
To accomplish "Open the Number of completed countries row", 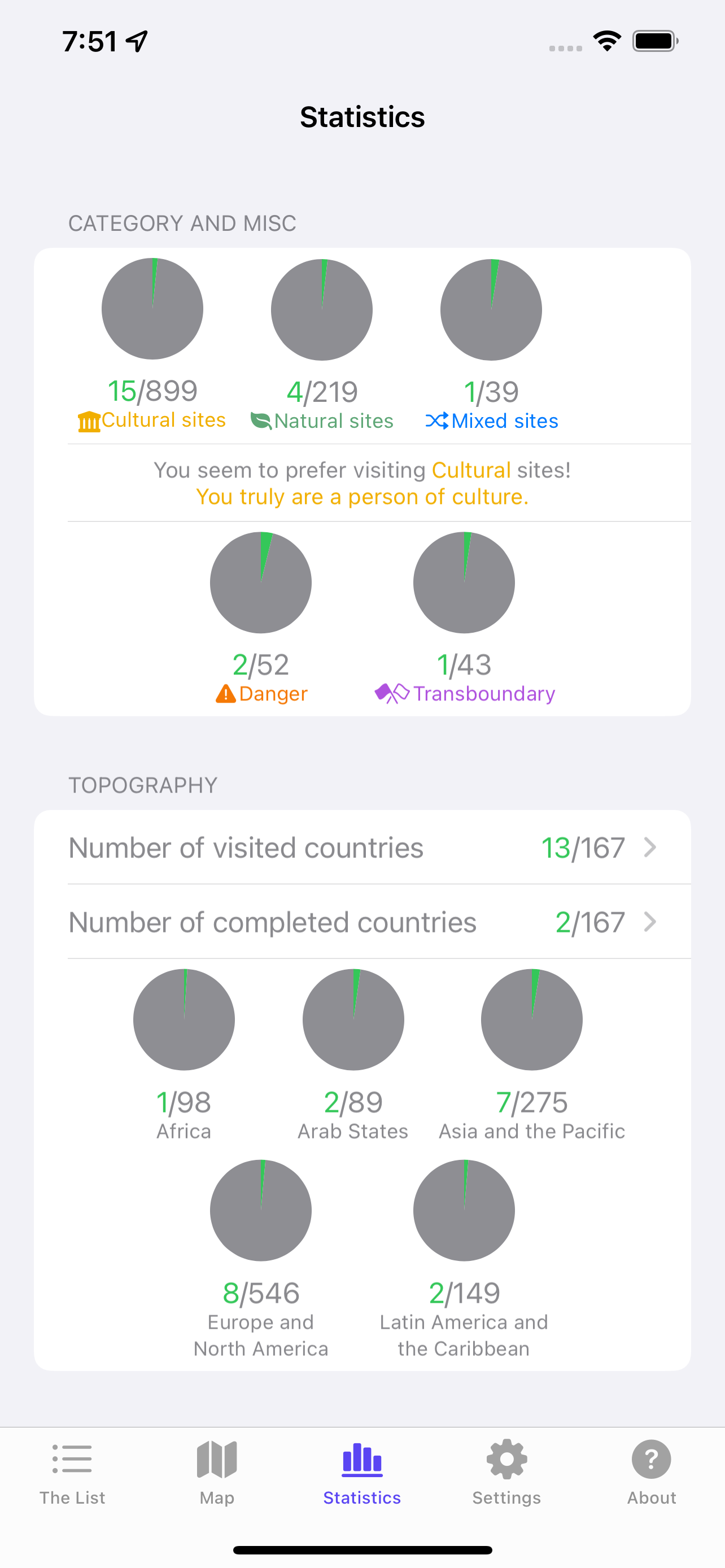I will point(362,922).
